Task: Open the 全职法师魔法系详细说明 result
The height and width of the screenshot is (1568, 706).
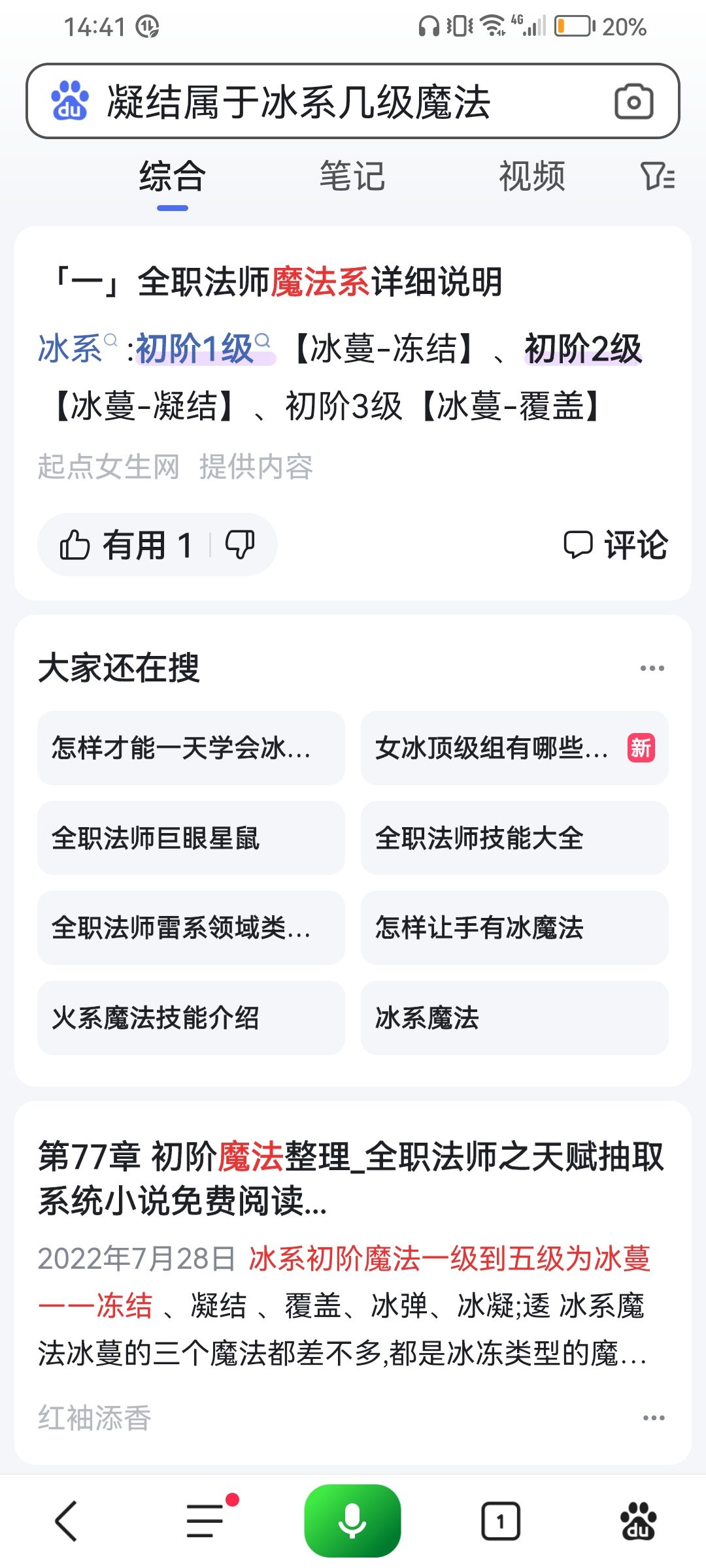Action: (x=277, y=282)
